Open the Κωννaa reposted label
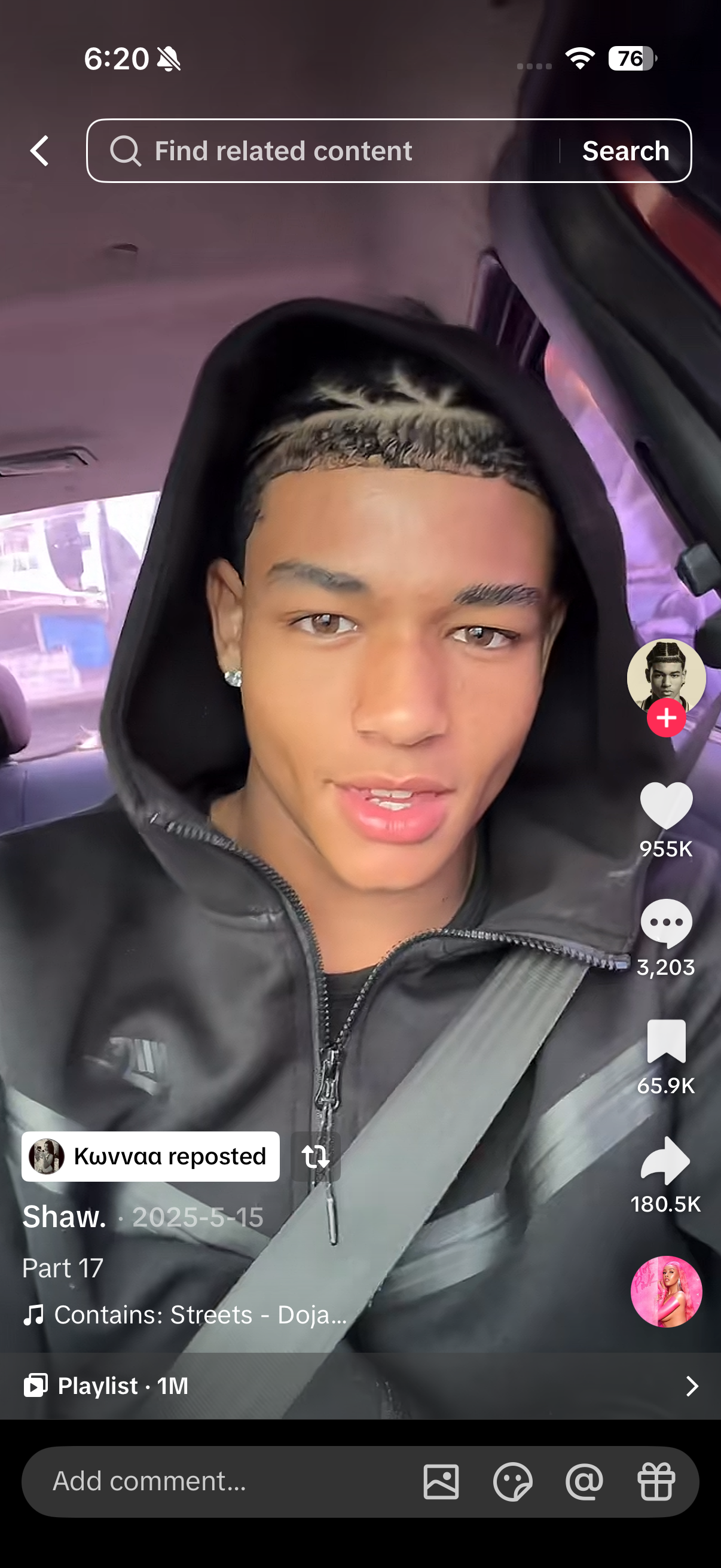 tap(151, 1157)
